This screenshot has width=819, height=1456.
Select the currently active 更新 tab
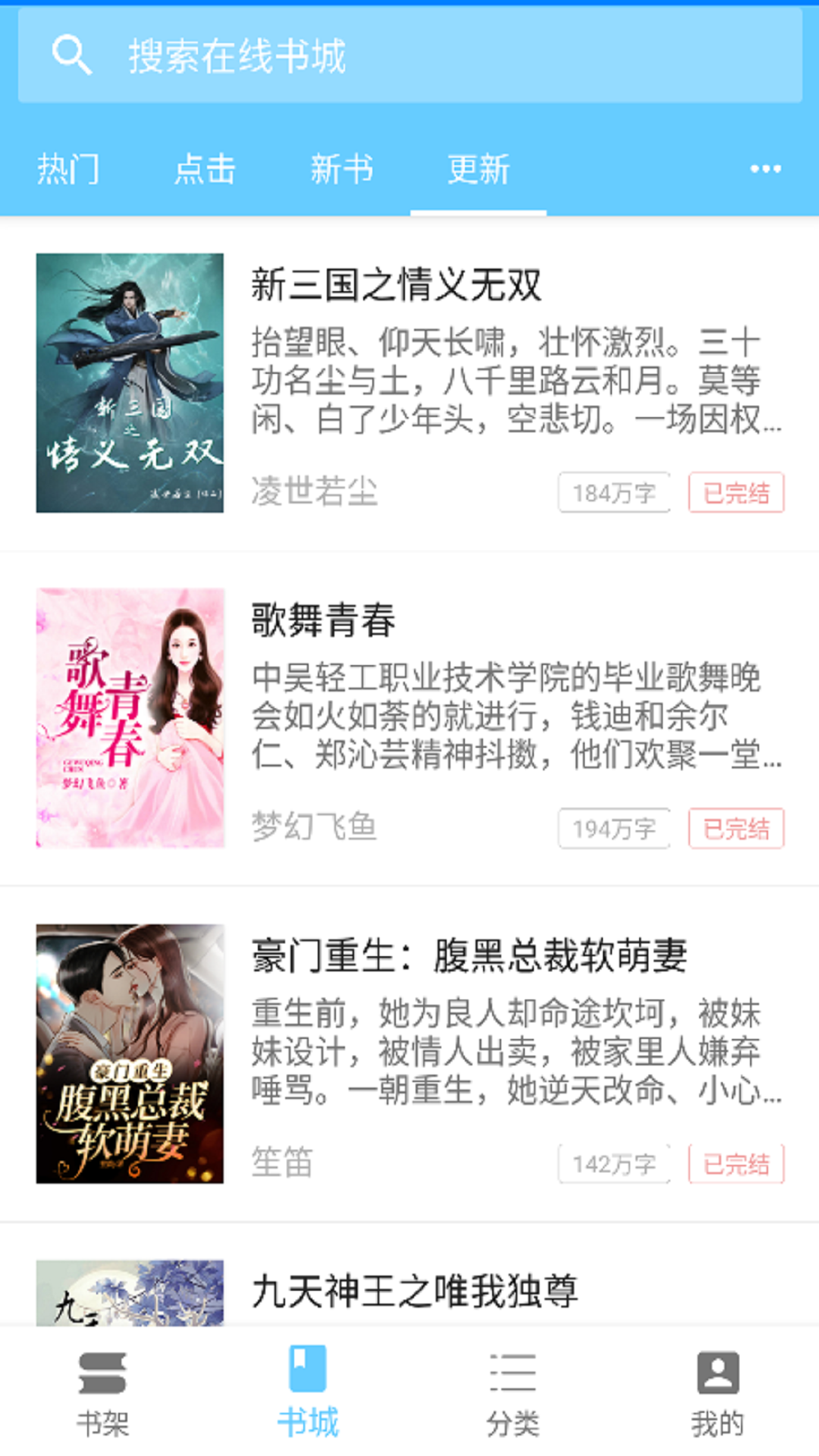point(479,170)
